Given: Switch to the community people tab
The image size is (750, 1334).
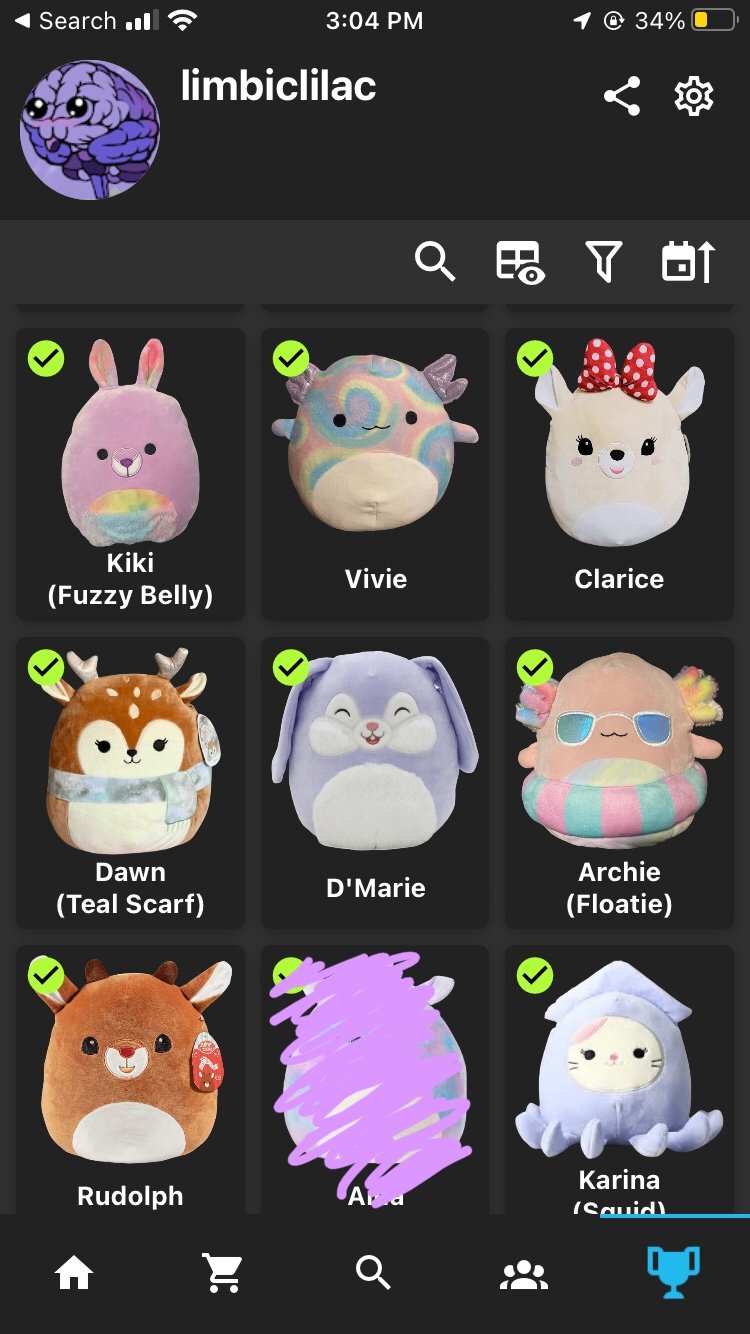Looking at the screenshot, I should point(524,1274).
